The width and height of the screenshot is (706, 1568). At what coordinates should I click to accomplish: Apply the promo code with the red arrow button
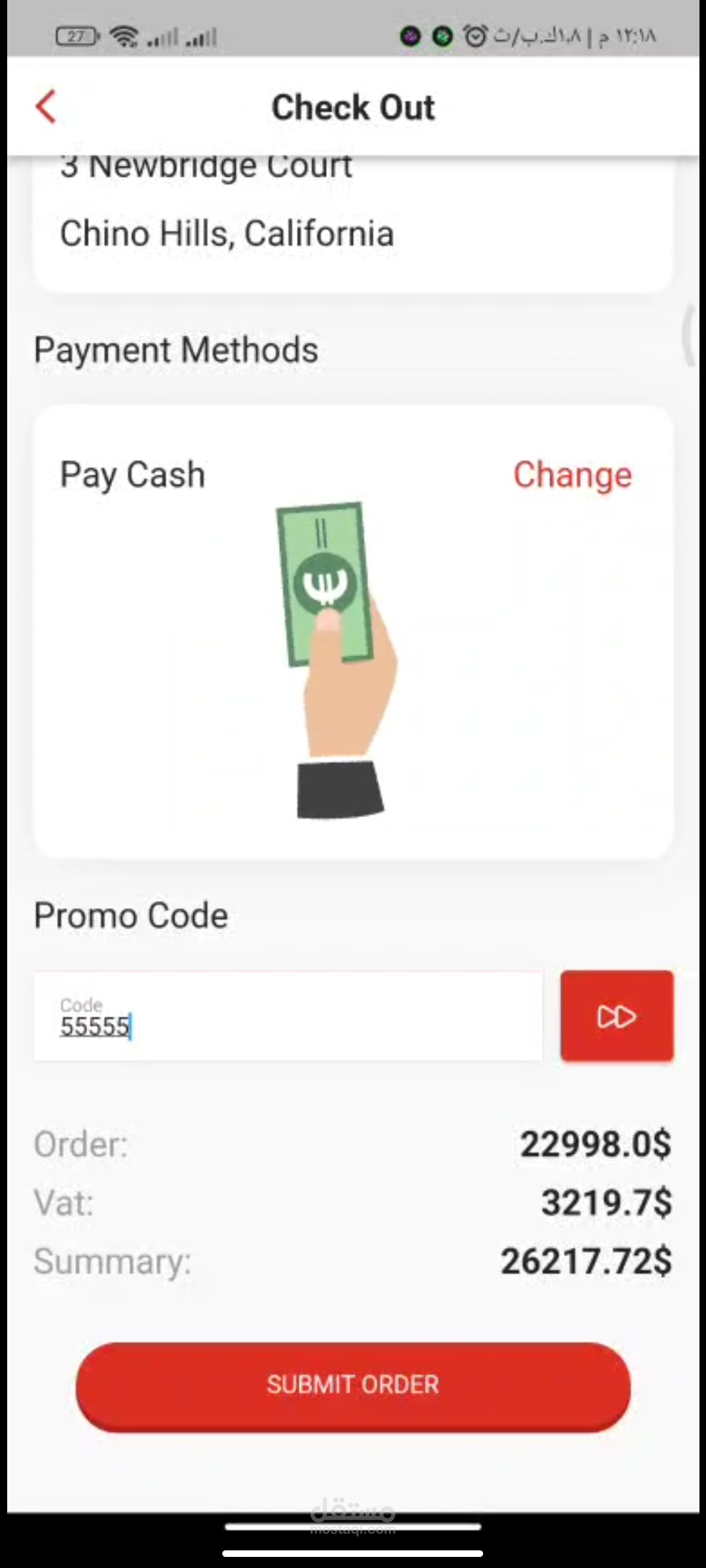click(x=617, y=1016)
